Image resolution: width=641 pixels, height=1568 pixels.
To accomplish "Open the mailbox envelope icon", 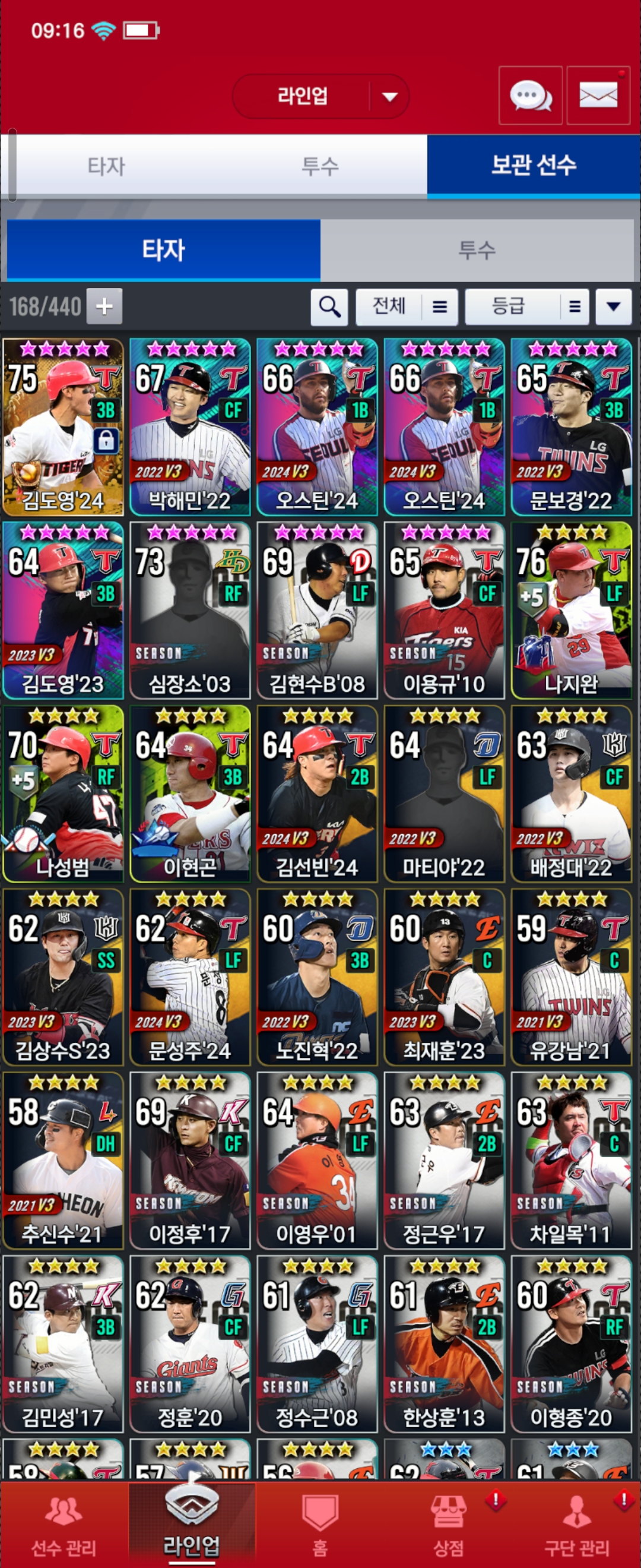I will coord(598,96).
